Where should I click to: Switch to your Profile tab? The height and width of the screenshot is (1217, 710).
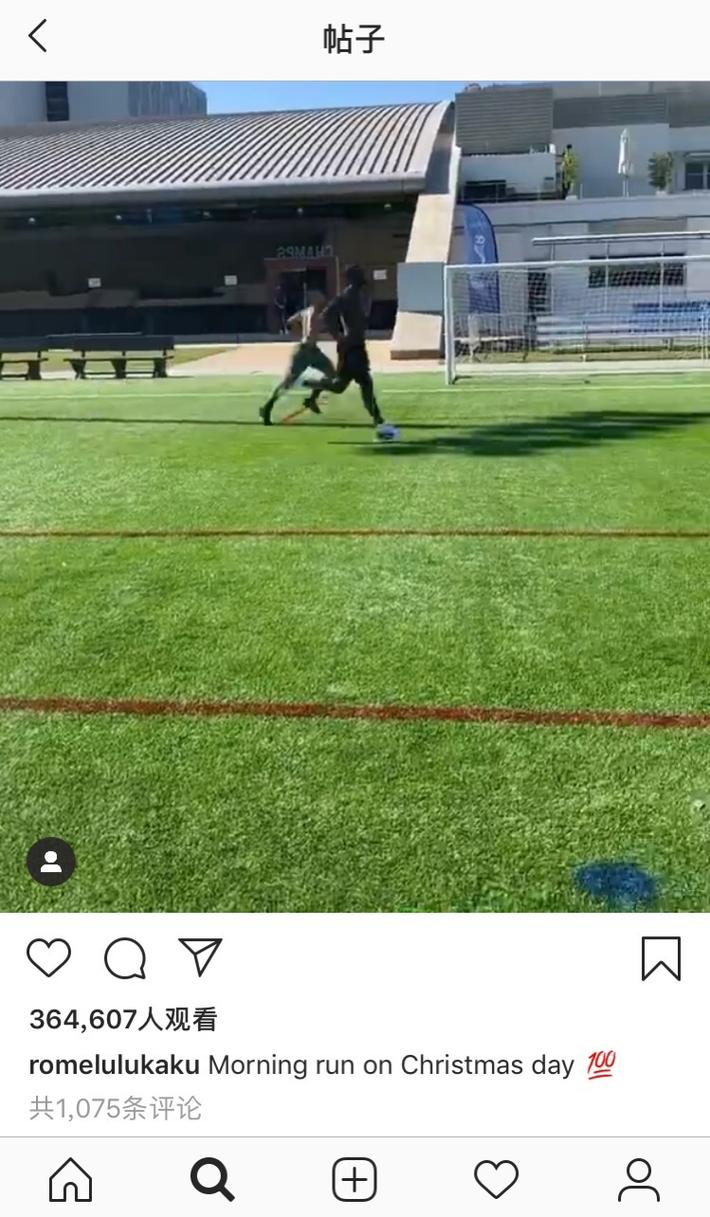pyautogui.click(x=638, y=1180)
